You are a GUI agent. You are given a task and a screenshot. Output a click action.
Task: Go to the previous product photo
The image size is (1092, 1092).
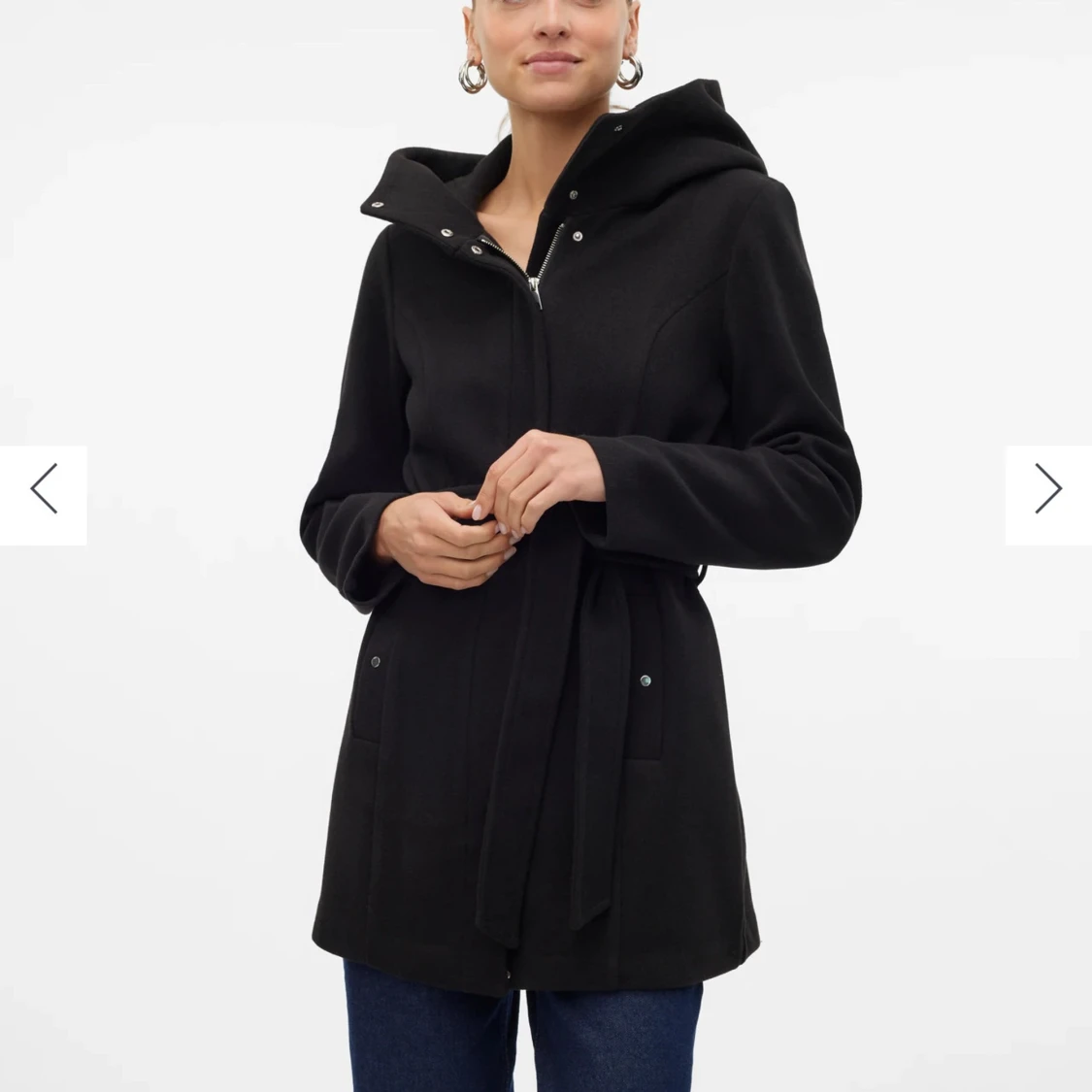click(x=43, y=495)
